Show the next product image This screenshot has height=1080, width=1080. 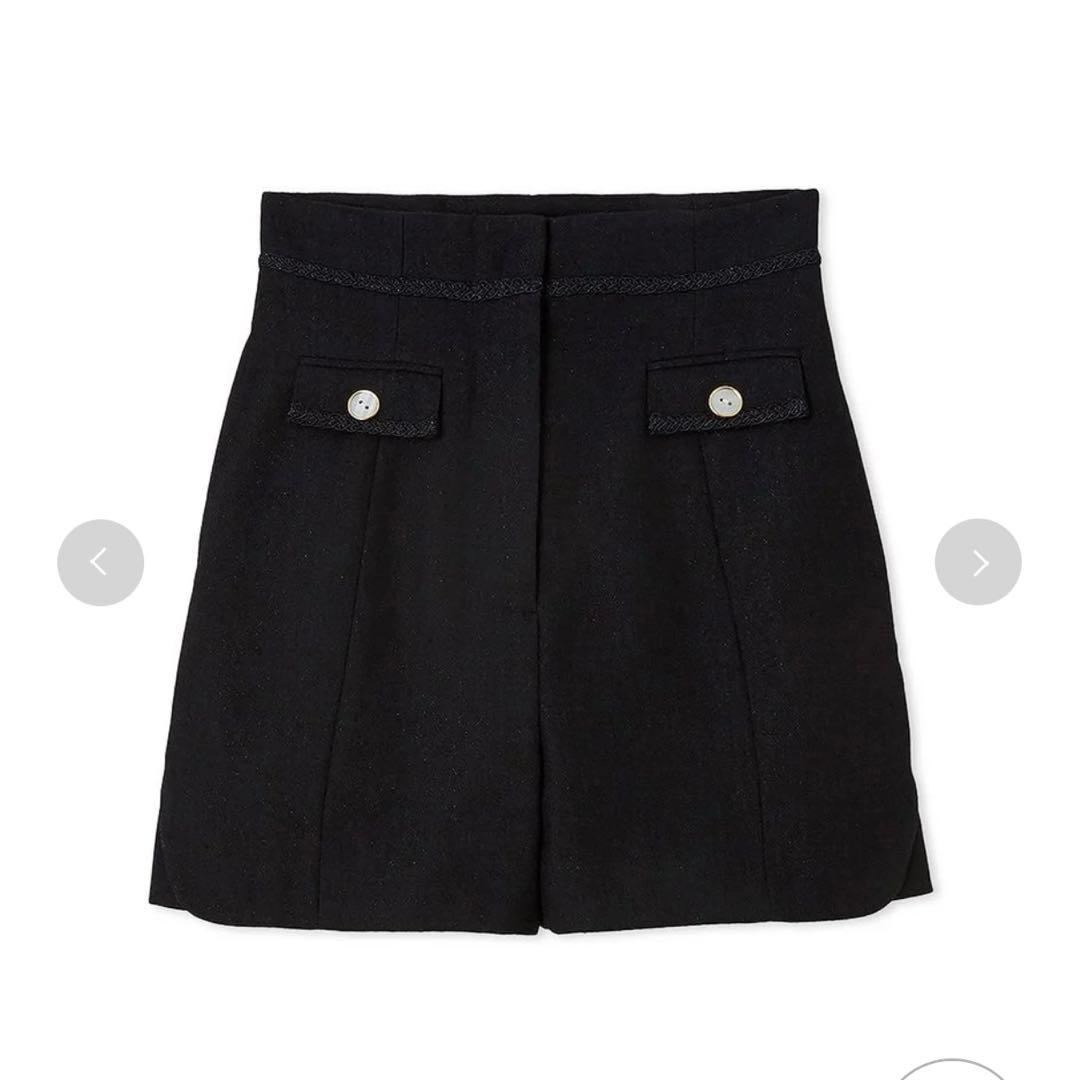tap(978, 562)
